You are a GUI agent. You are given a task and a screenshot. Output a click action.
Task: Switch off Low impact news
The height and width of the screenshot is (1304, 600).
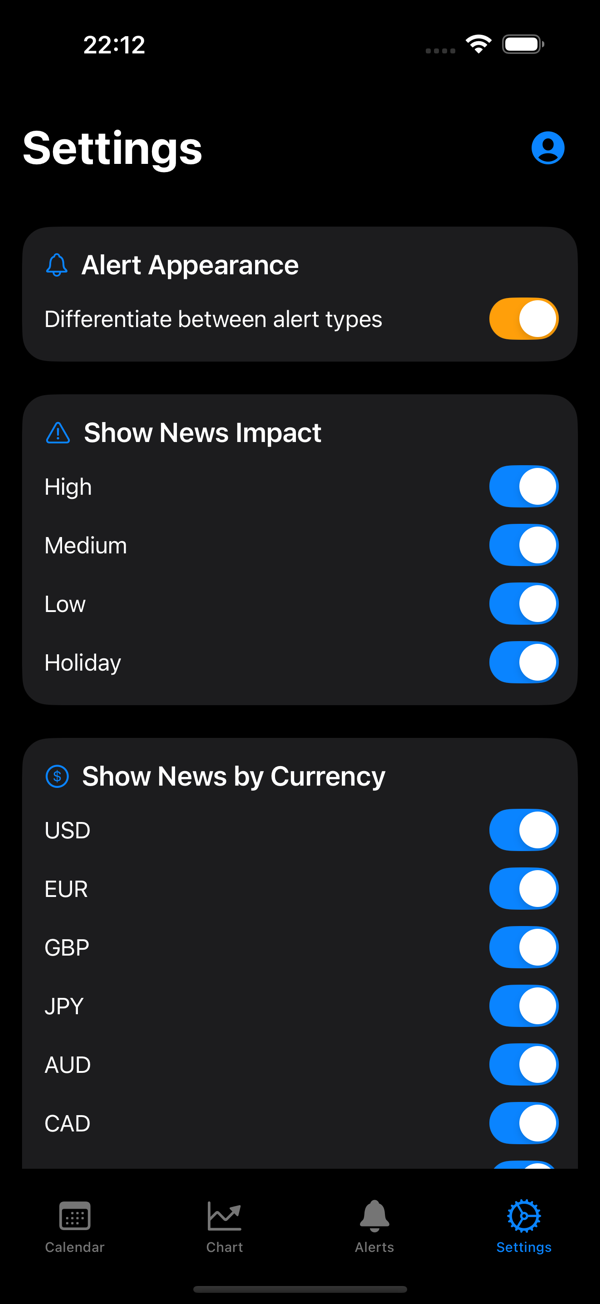pyautogui.click(x=524, y=604)
